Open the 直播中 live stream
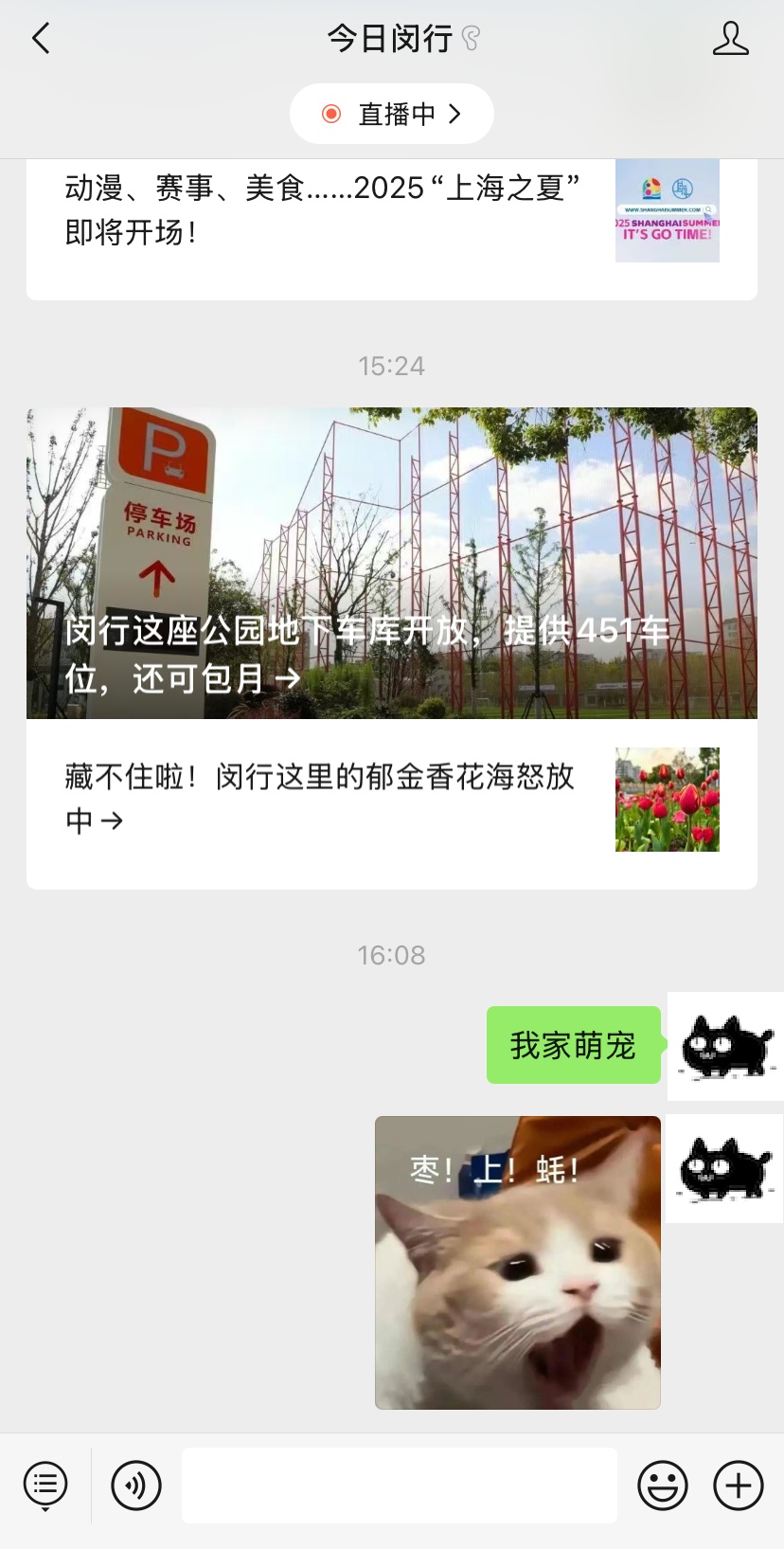This screenshot has height=1549, width=784. pos(391,114)
